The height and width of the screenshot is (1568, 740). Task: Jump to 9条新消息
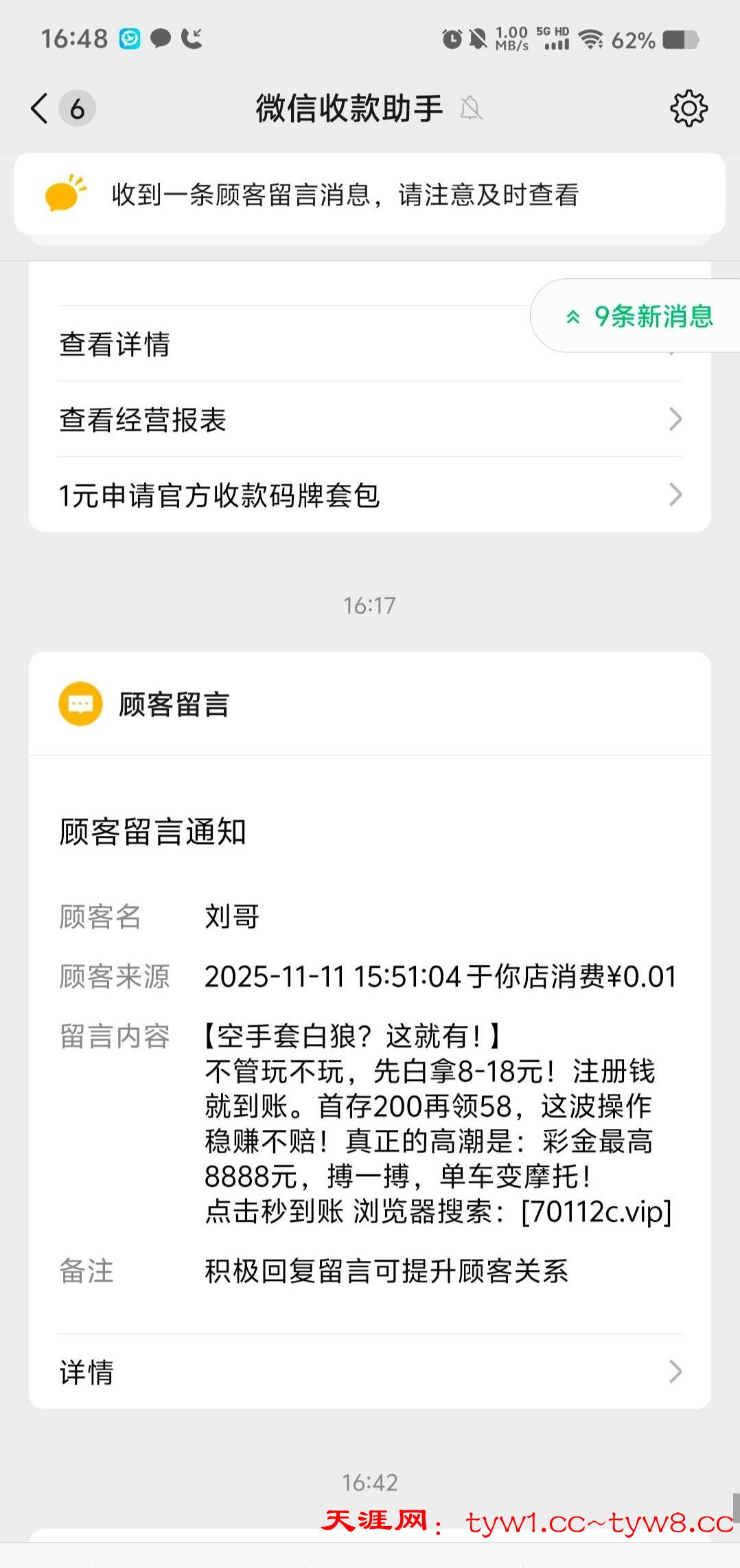click(640, 317)
